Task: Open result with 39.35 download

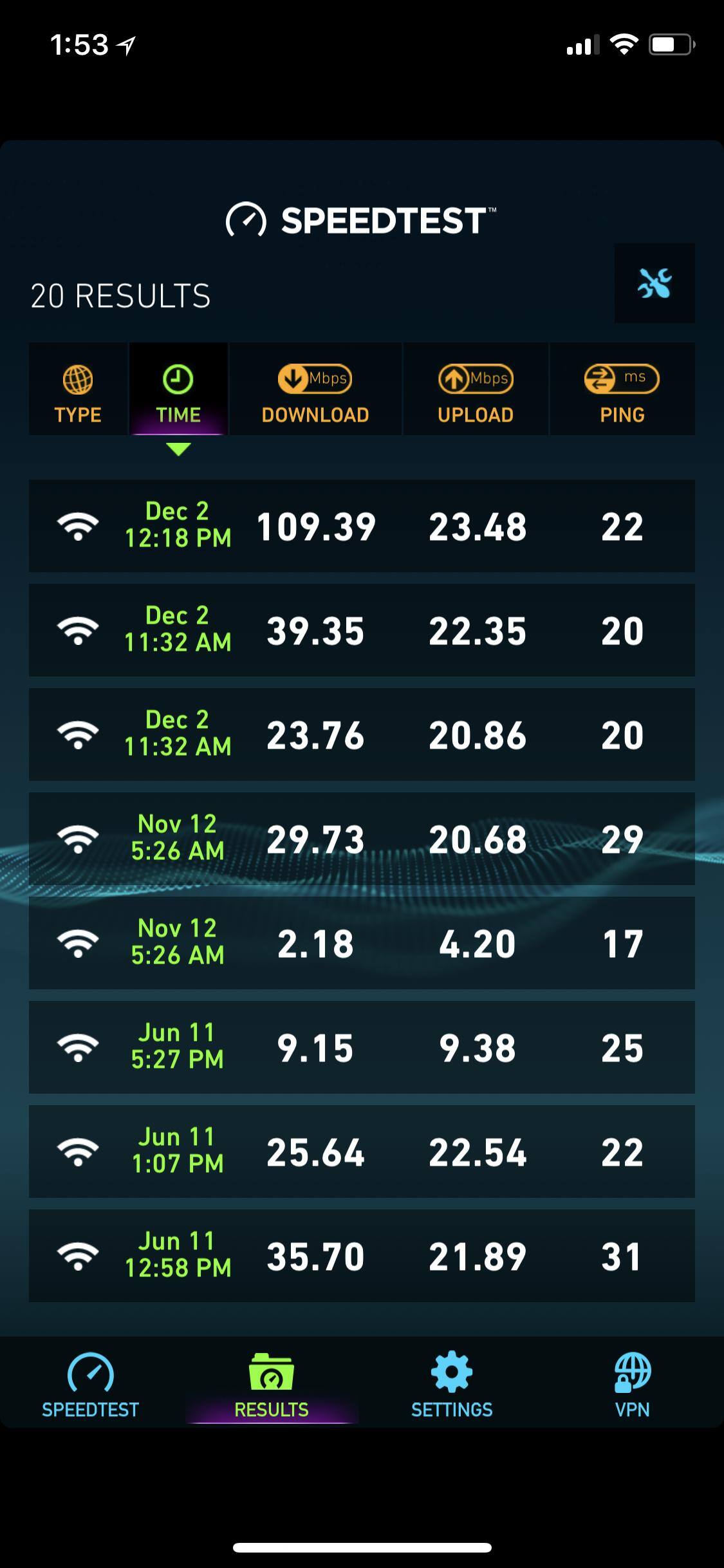Action: [362, 630]
